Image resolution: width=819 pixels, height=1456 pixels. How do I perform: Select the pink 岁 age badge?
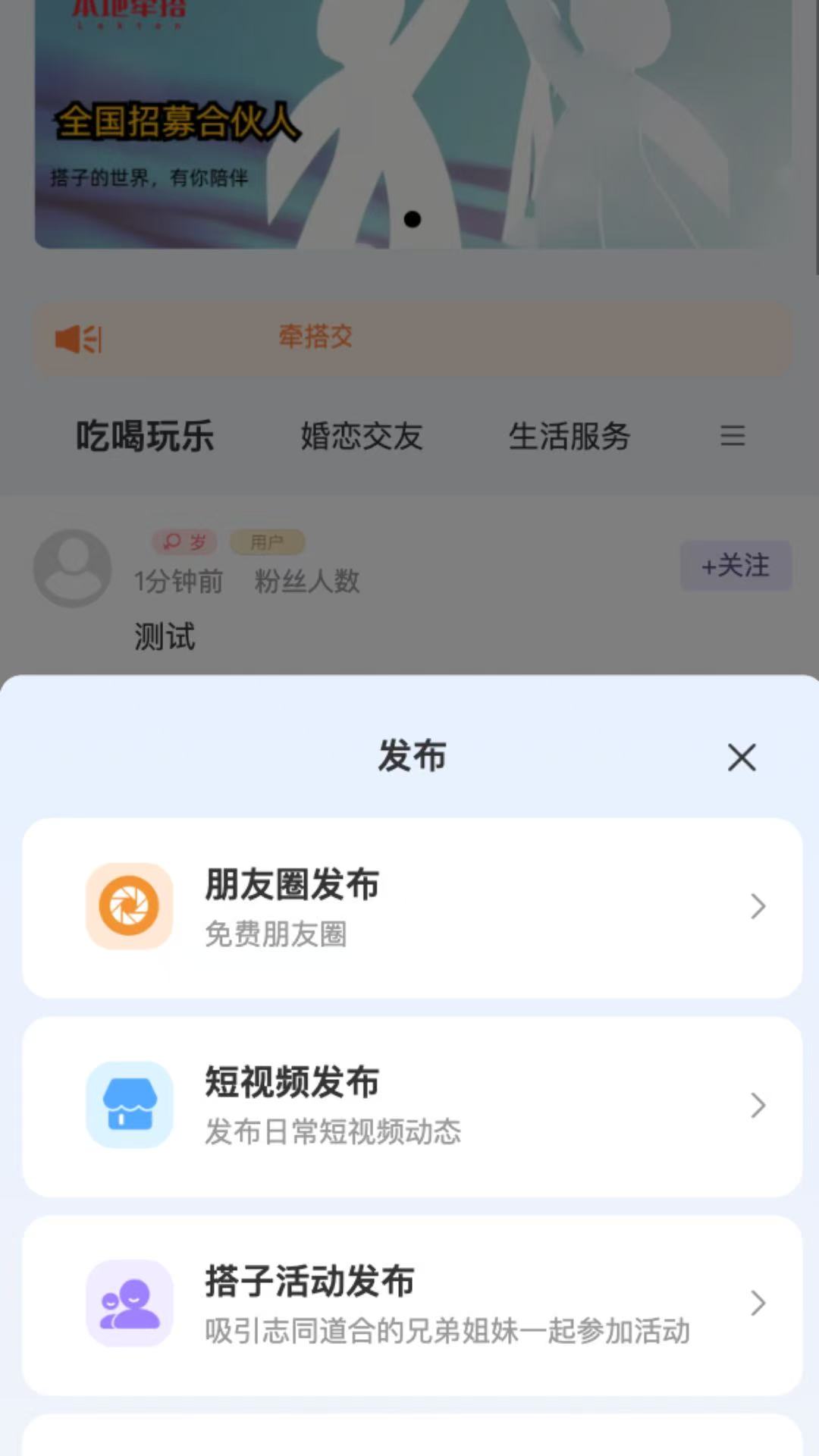click(184, 541)
